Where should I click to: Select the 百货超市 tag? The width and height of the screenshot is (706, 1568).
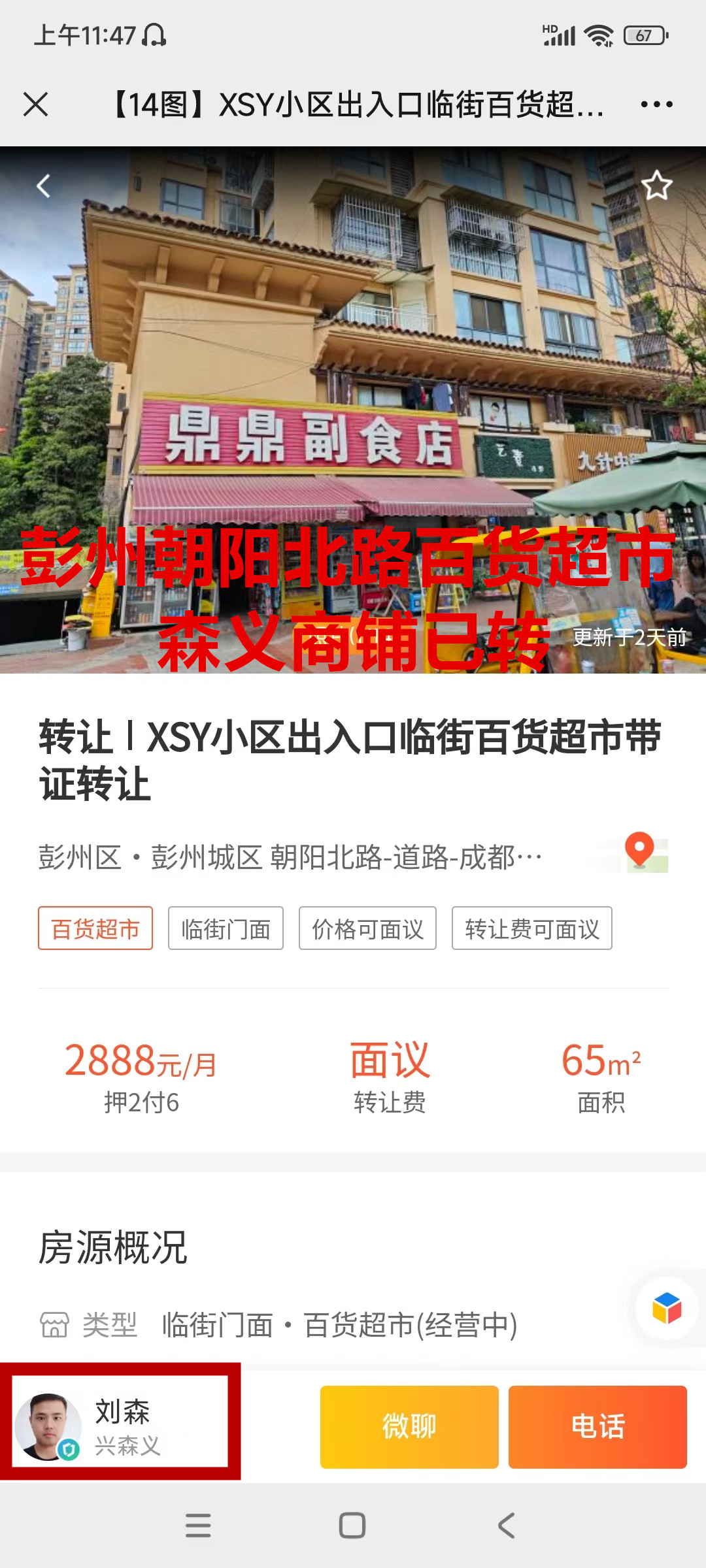[95, 928]
